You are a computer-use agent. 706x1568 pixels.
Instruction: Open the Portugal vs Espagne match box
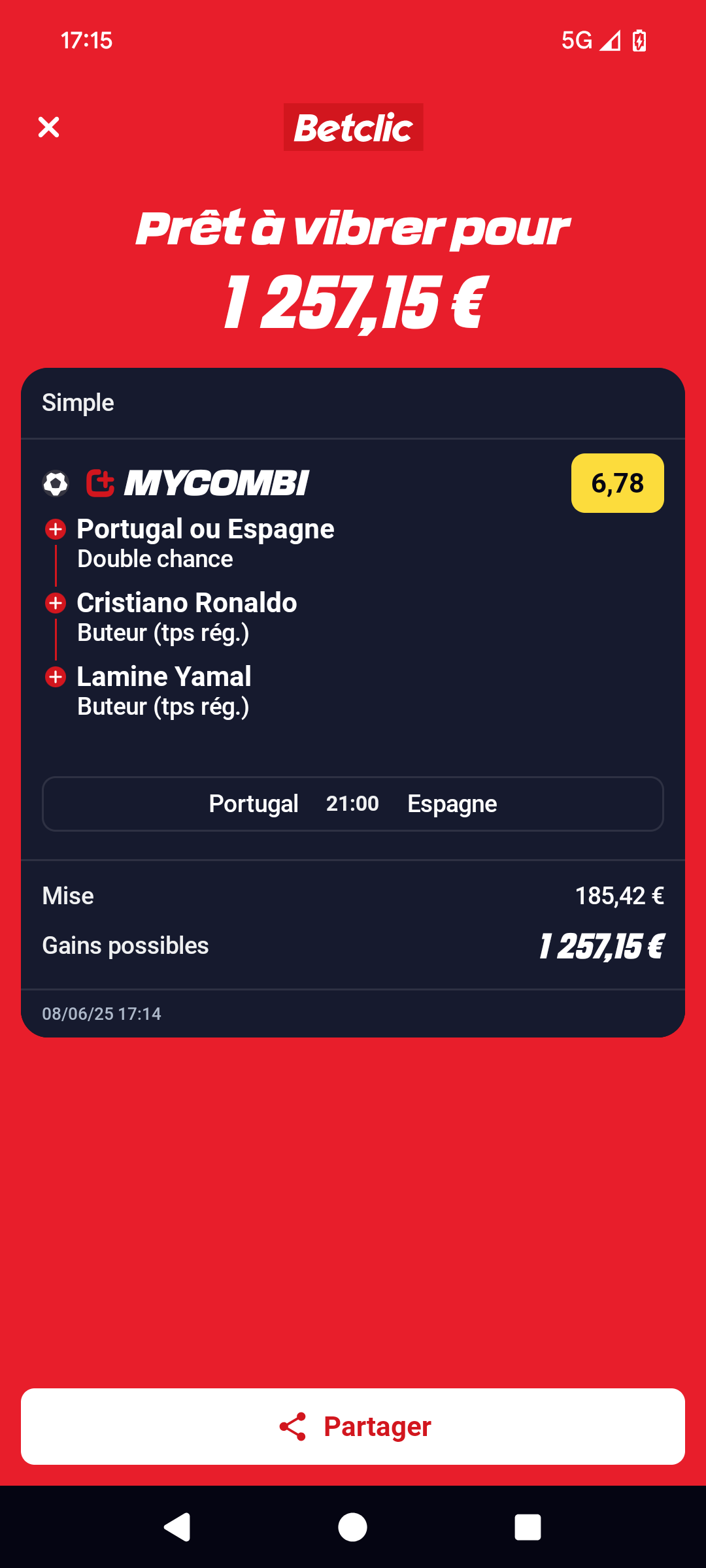[x=353, y=804]
